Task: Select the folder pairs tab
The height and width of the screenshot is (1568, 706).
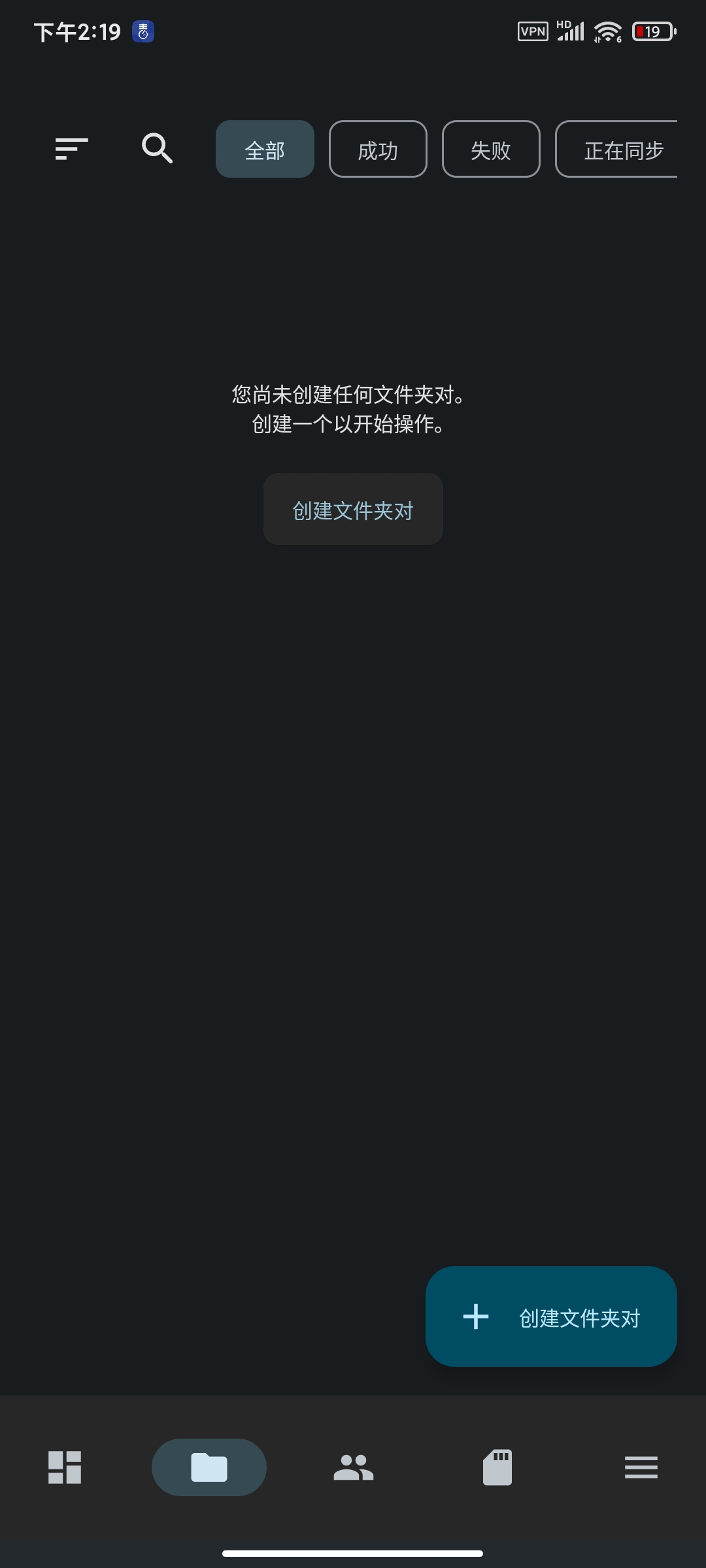Action: pyautogui.click(x=209, y=1467)
